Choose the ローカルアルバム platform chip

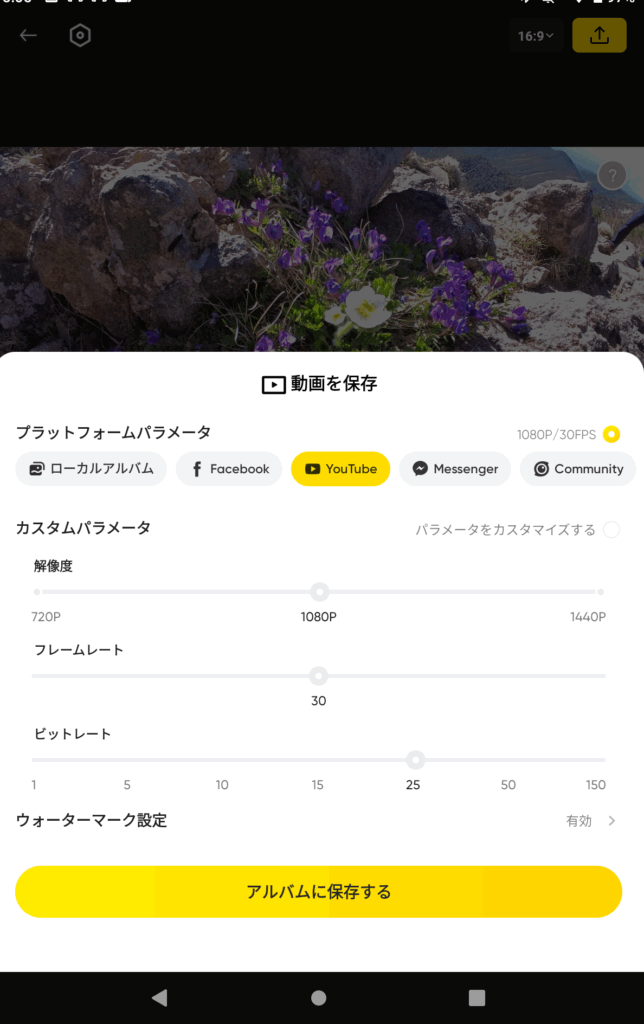click(x=91, y=468)
